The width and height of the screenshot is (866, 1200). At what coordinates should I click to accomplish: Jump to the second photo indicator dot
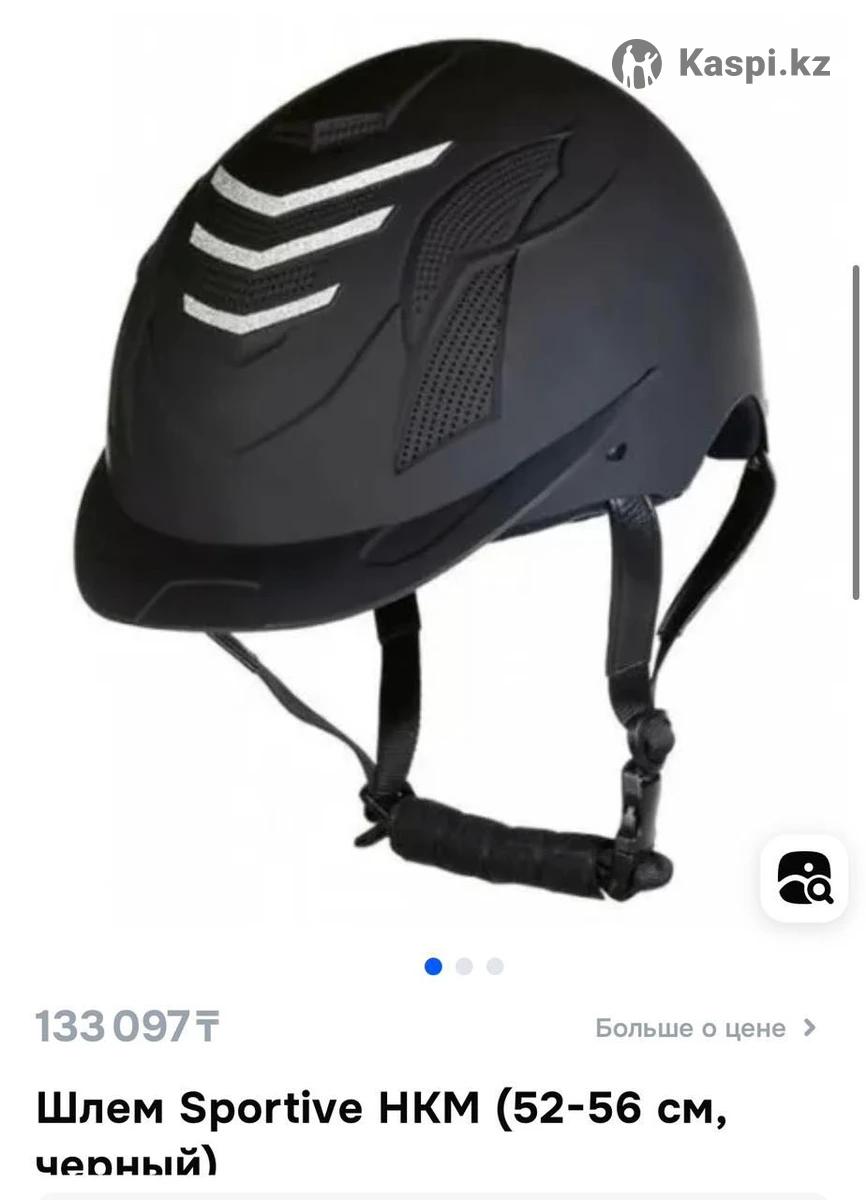point(464,966)
